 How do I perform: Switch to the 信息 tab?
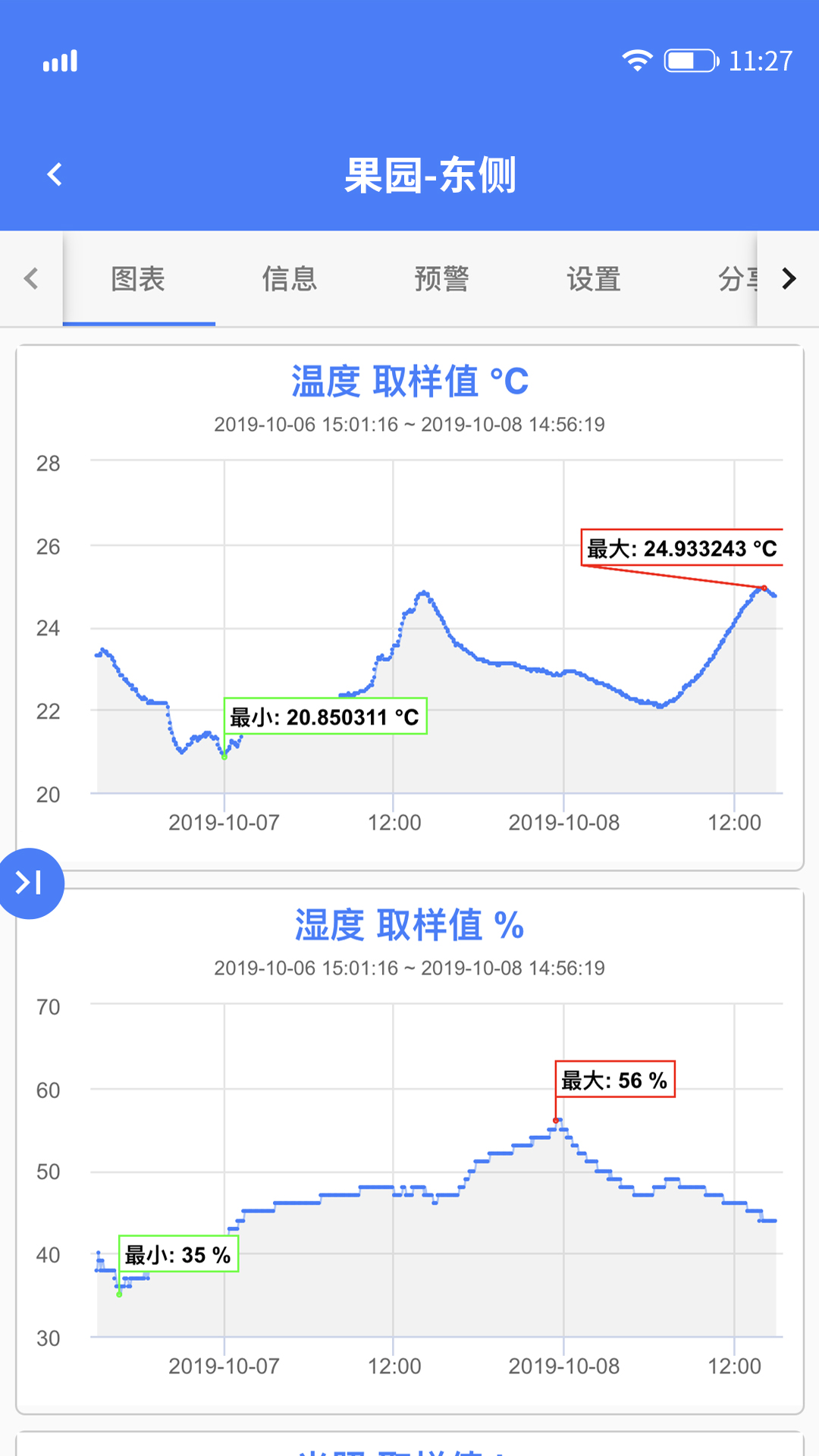coord(290,279)
